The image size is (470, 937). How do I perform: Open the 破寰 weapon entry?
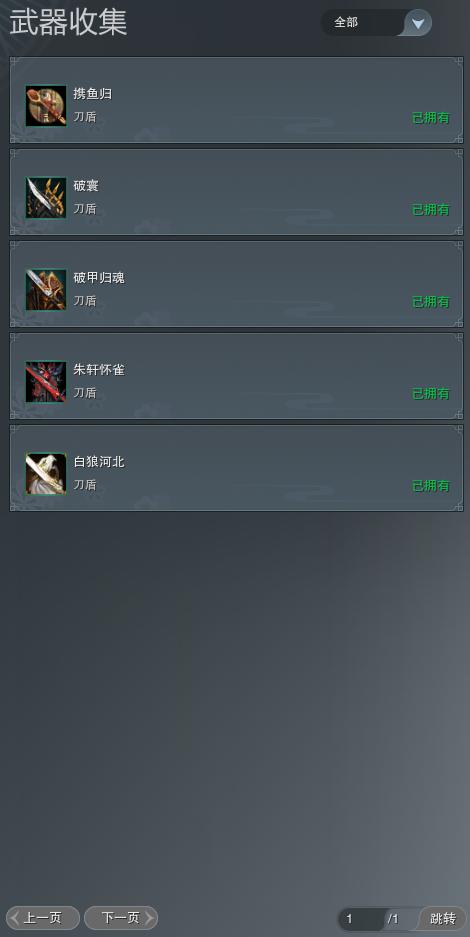(x=236, y=192)
